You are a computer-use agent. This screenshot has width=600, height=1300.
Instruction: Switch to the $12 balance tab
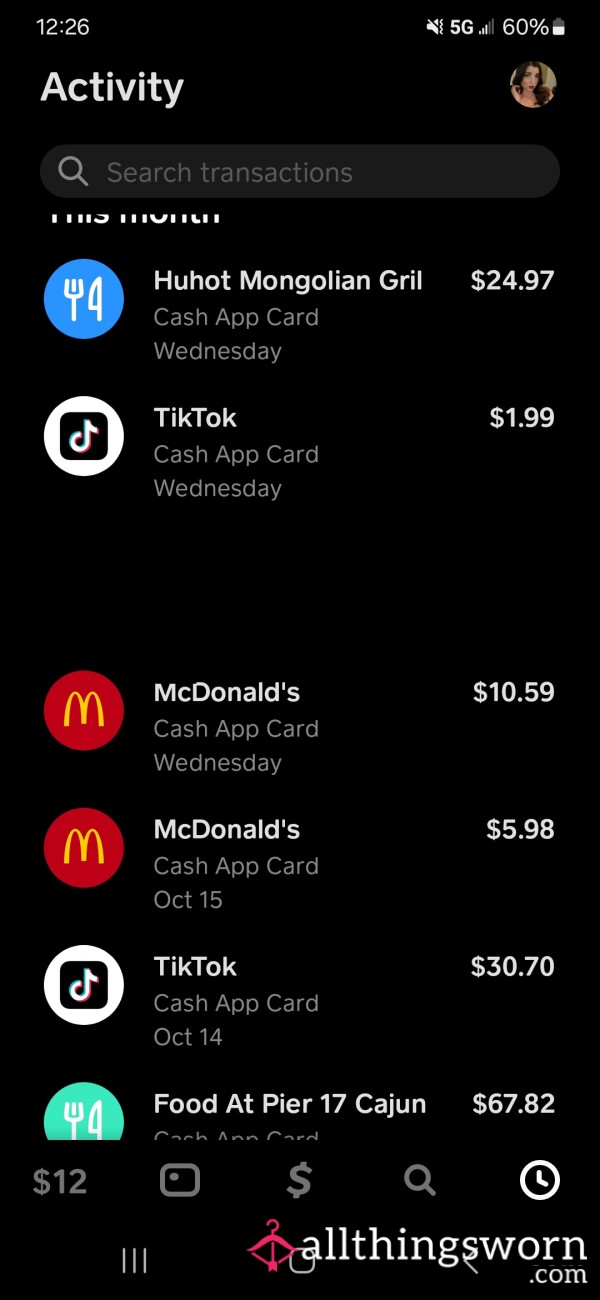click(x=60, y=1181)
